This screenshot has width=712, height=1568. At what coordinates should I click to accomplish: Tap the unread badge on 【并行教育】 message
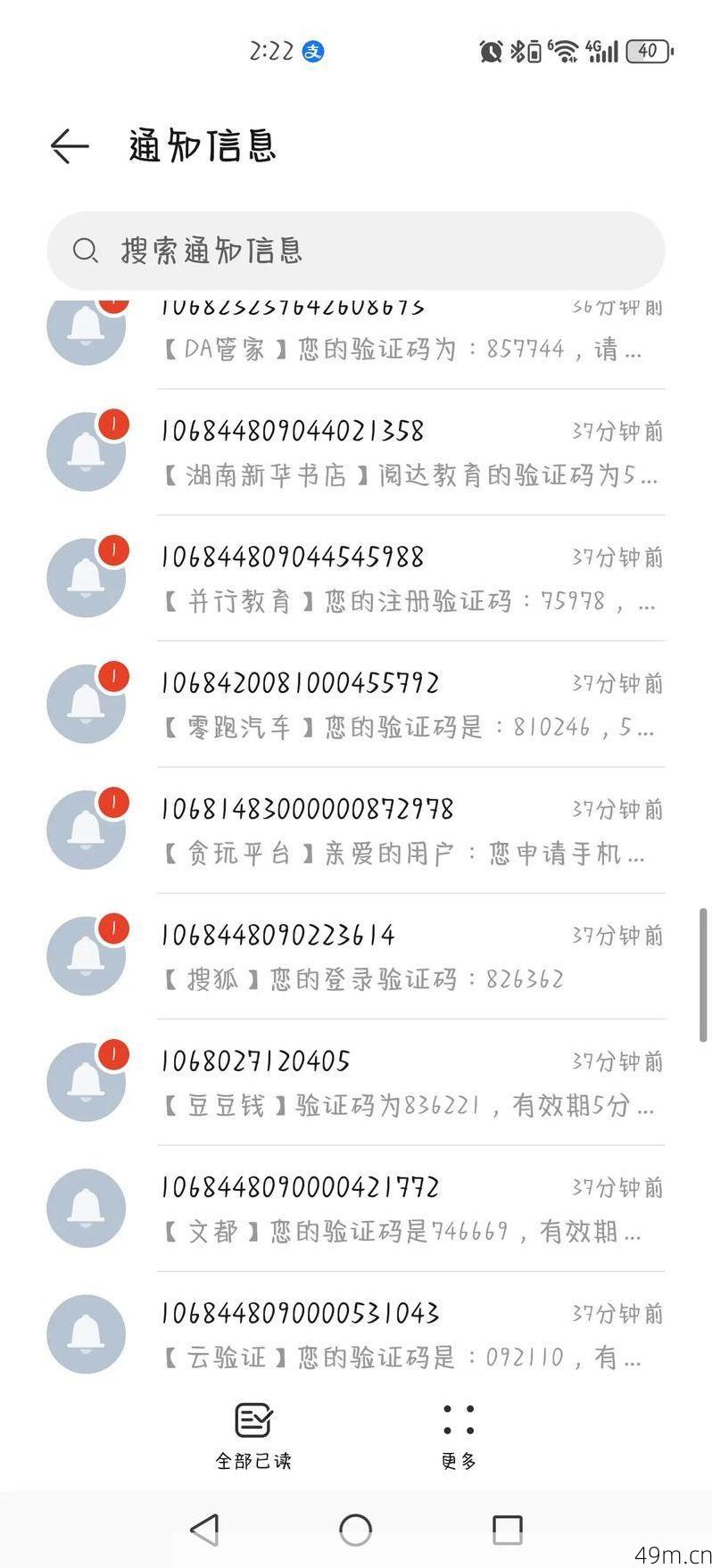(x=114, y=550)
